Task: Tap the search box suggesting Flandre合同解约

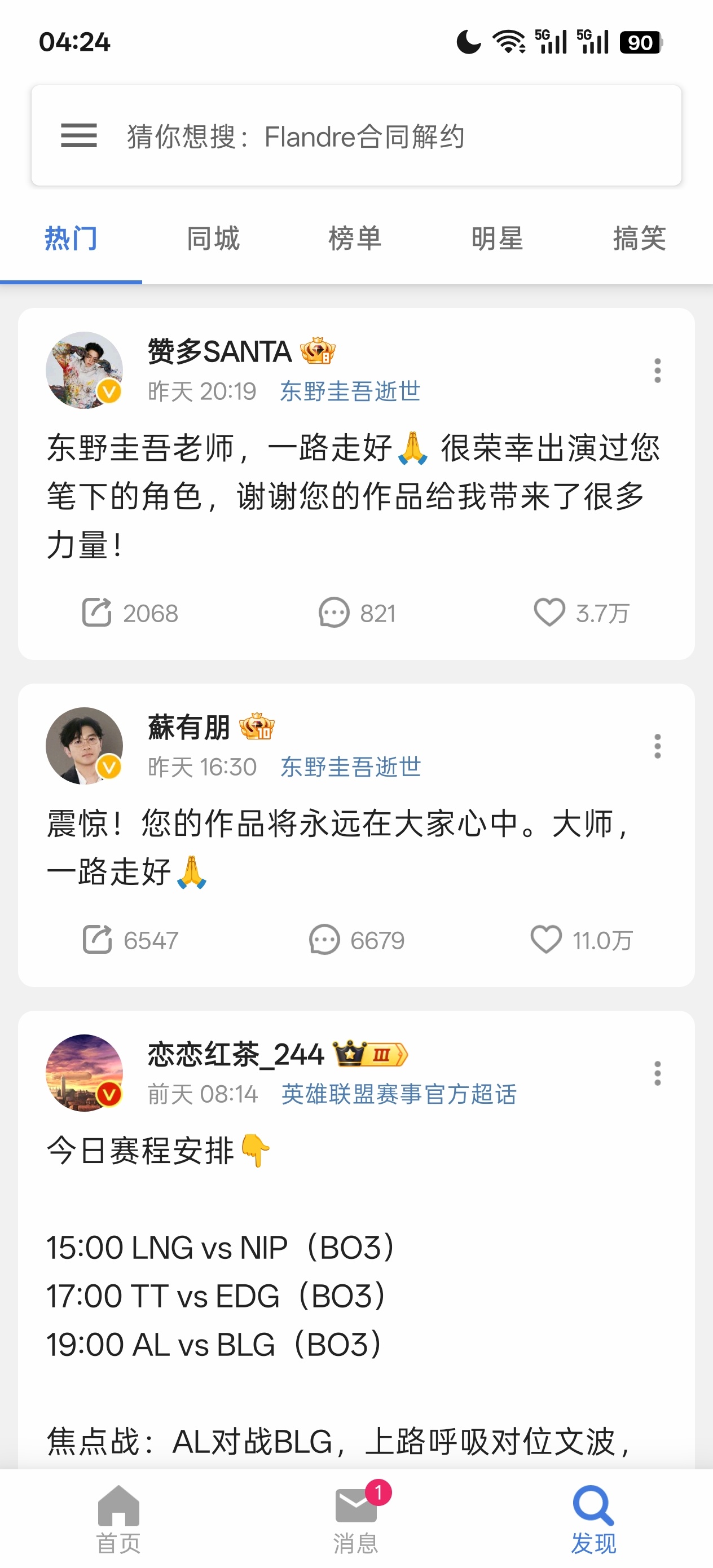Action: pyautogui.click(x=356, y=135)
